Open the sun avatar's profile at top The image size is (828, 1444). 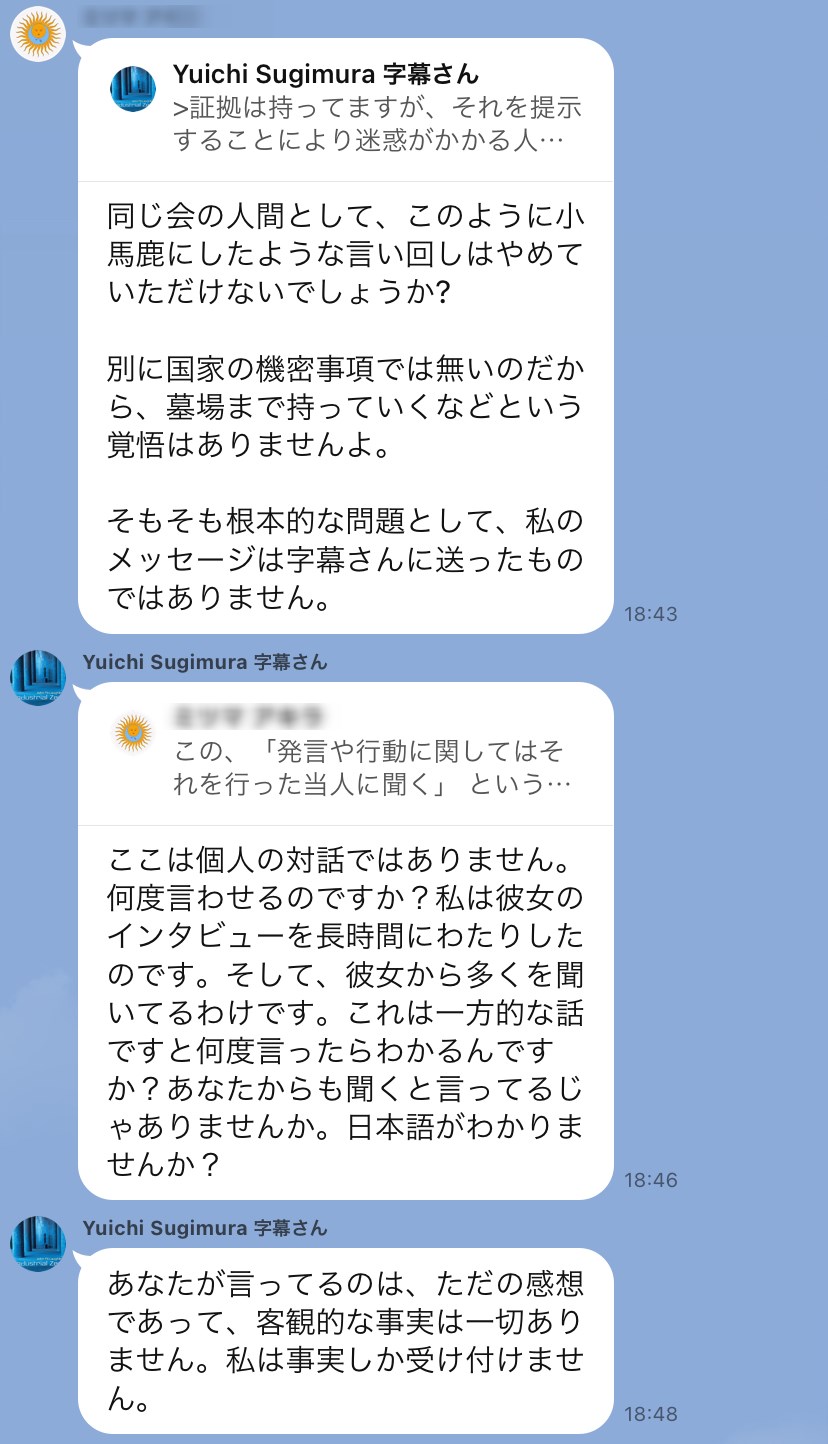pos(37,35)
